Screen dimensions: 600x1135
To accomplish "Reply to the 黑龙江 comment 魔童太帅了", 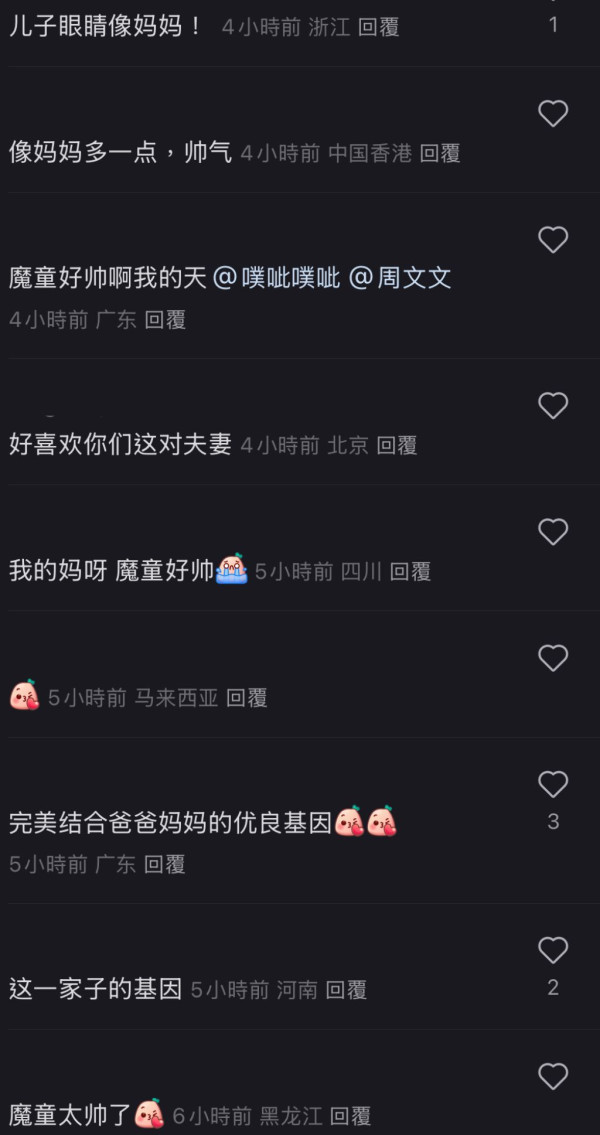I will pos(351,1116).
